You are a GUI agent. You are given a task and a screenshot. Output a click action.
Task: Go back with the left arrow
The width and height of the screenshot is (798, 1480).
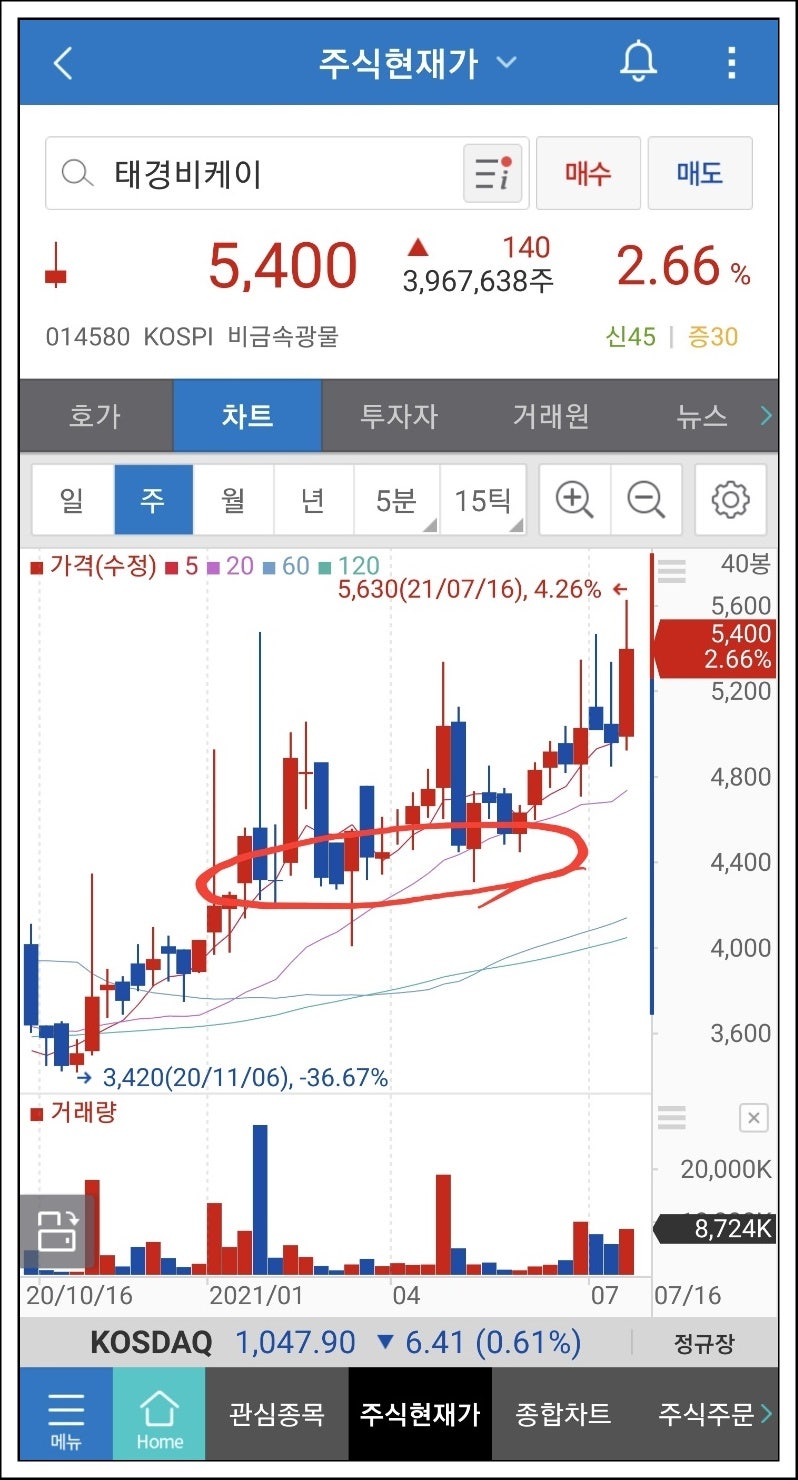(62, 62)
